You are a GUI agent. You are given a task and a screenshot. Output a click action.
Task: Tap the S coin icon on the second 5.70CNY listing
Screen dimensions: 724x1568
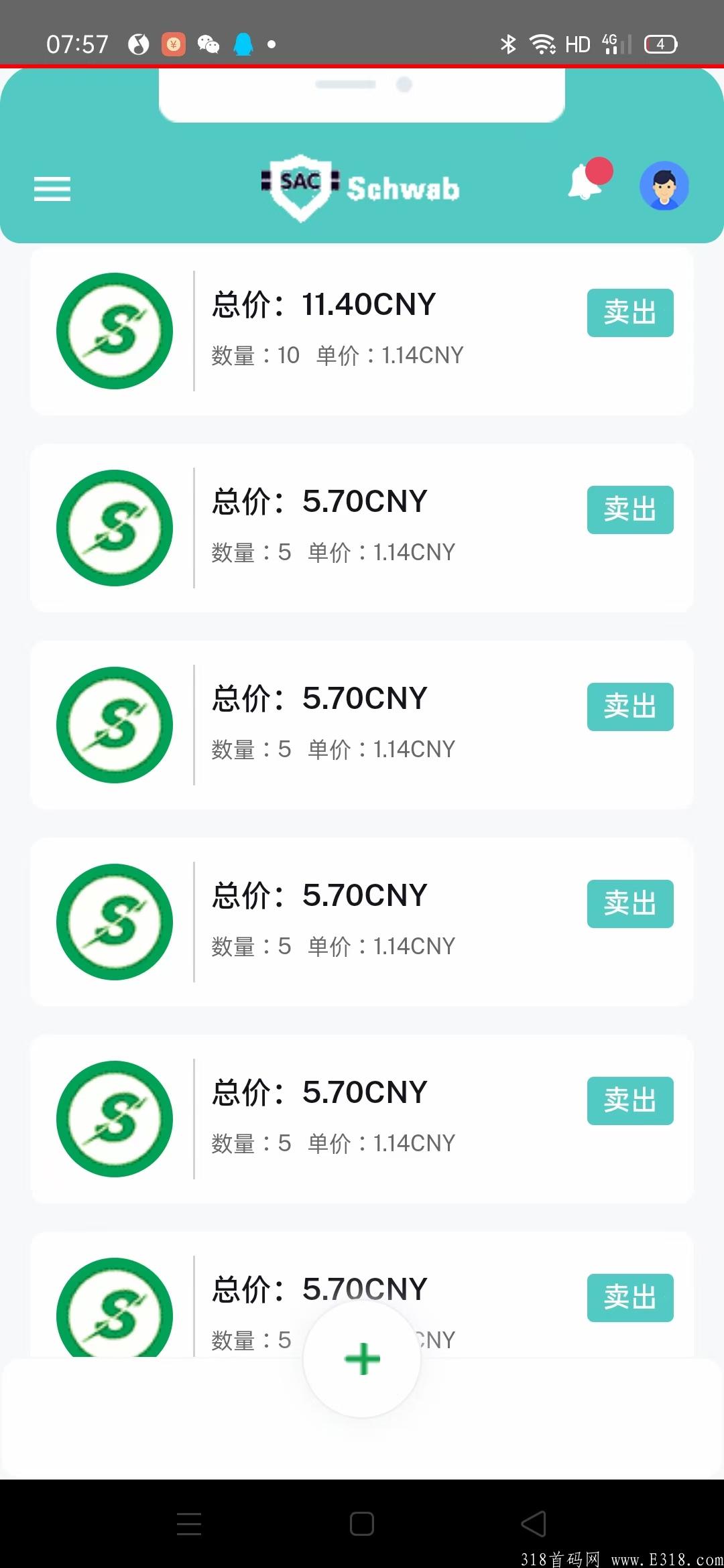(114, 724)
